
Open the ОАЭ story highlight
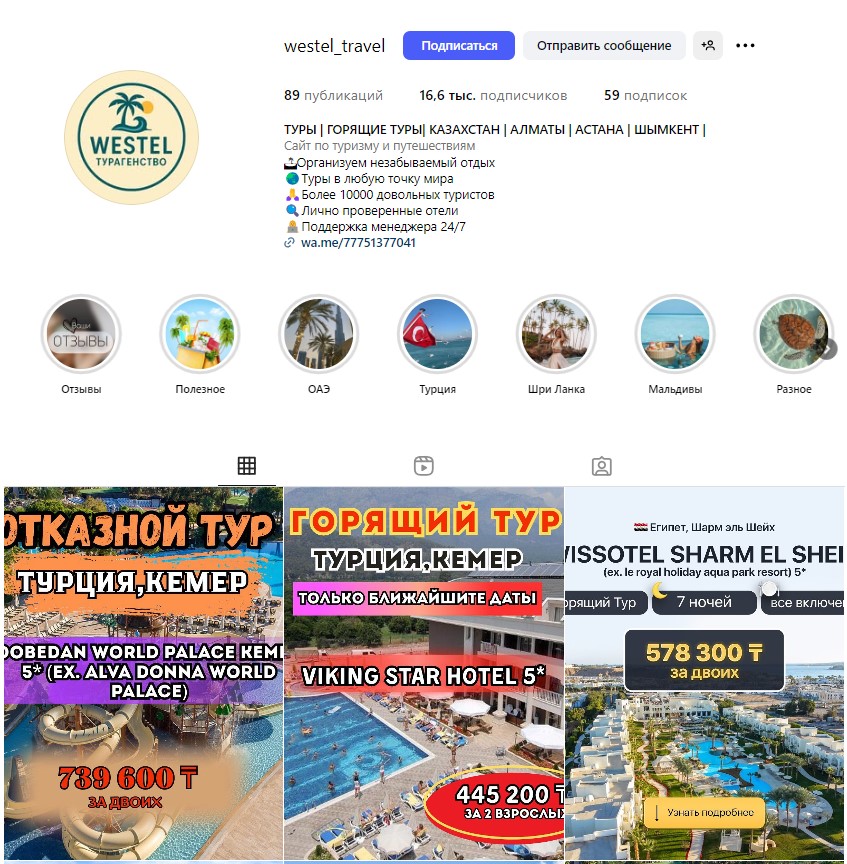pyautogui.click(x=319, y=335)
